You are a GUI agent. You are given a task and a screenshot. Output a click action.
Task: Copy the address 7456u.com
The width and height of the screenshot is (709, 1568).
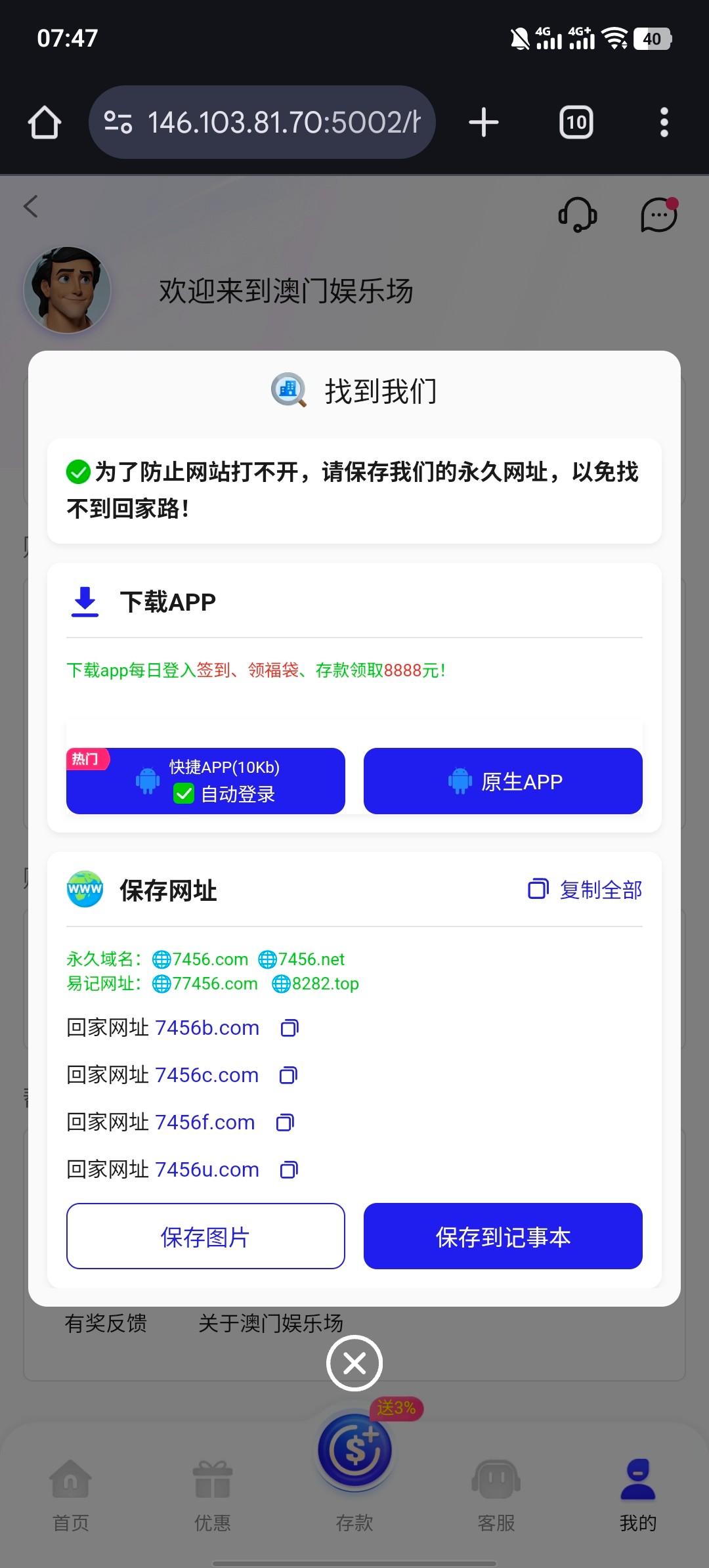pos(289,1169)
